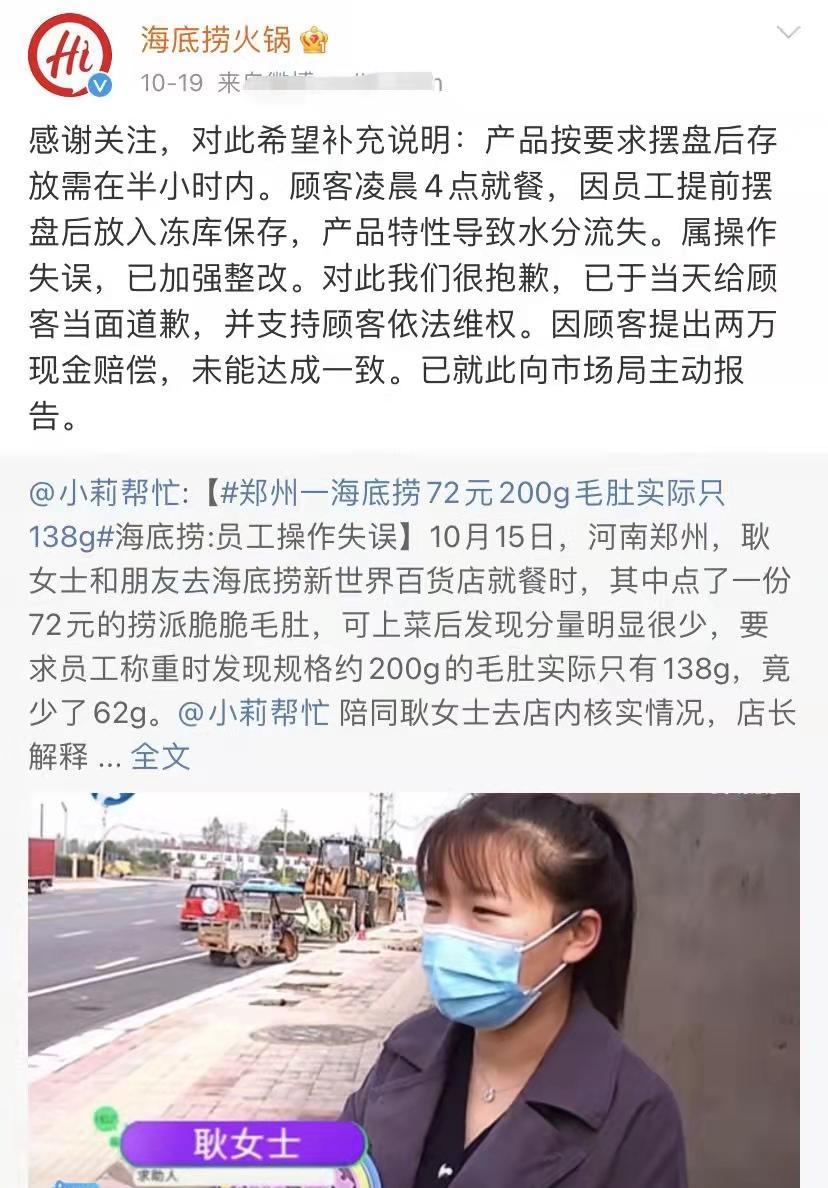Open the 海底捞火锅 account name
The width and height of the screenshot is (828, 1188).
216,40
